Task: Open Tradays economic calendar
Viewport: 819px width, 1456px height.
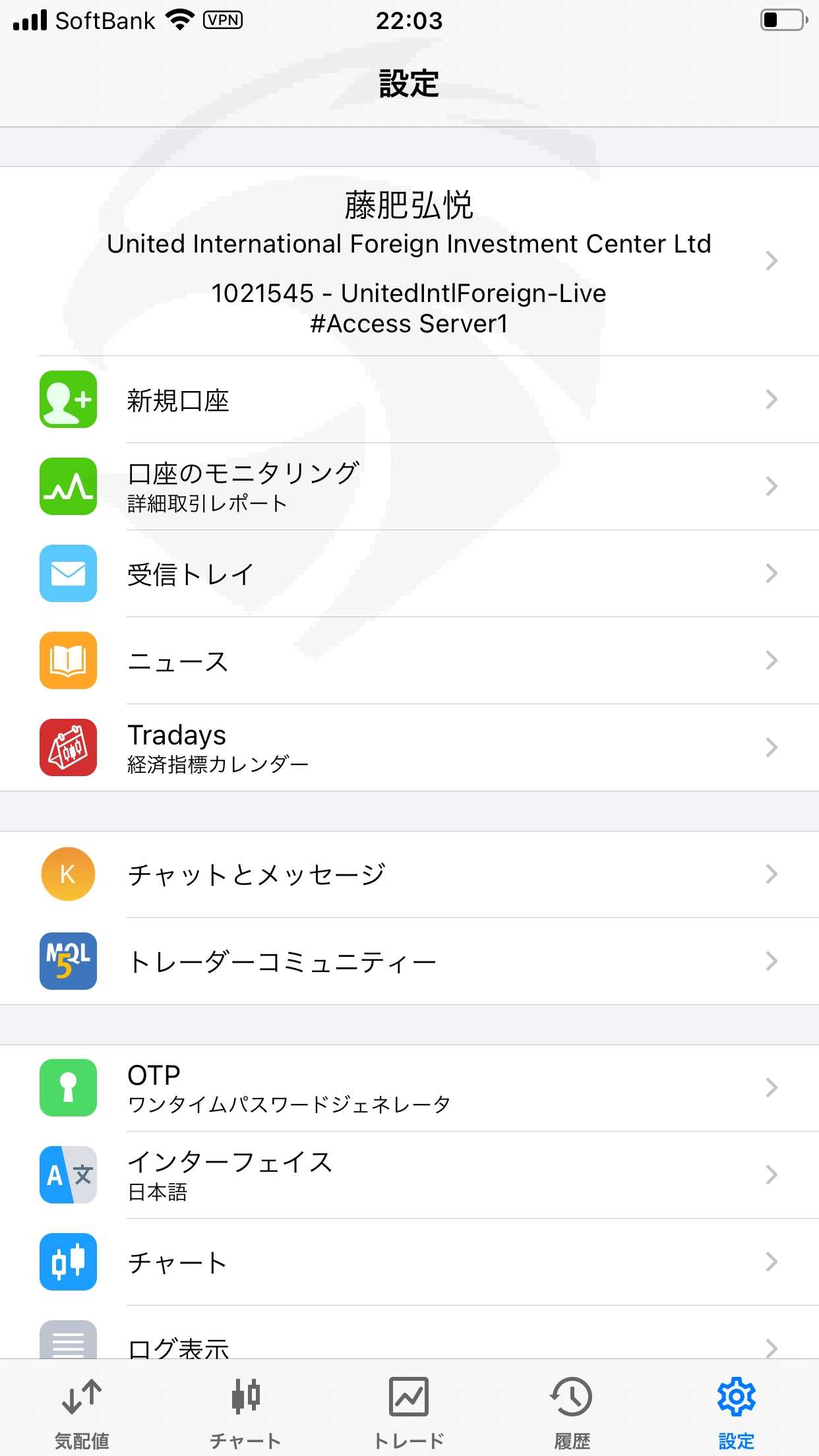Action: click(409, 748)
